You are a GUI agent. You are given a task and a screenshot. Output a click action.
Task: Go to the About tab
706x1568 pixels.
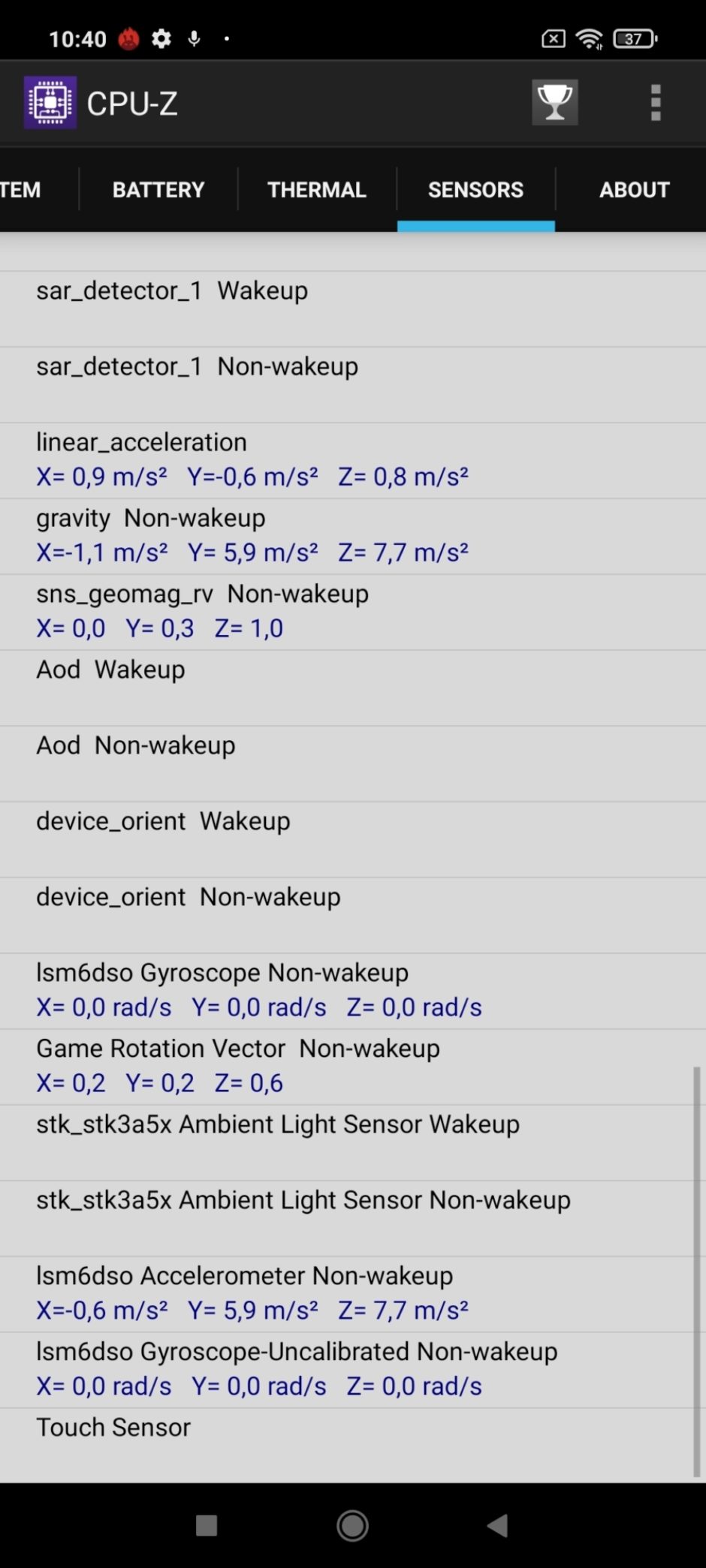(634, 189)
